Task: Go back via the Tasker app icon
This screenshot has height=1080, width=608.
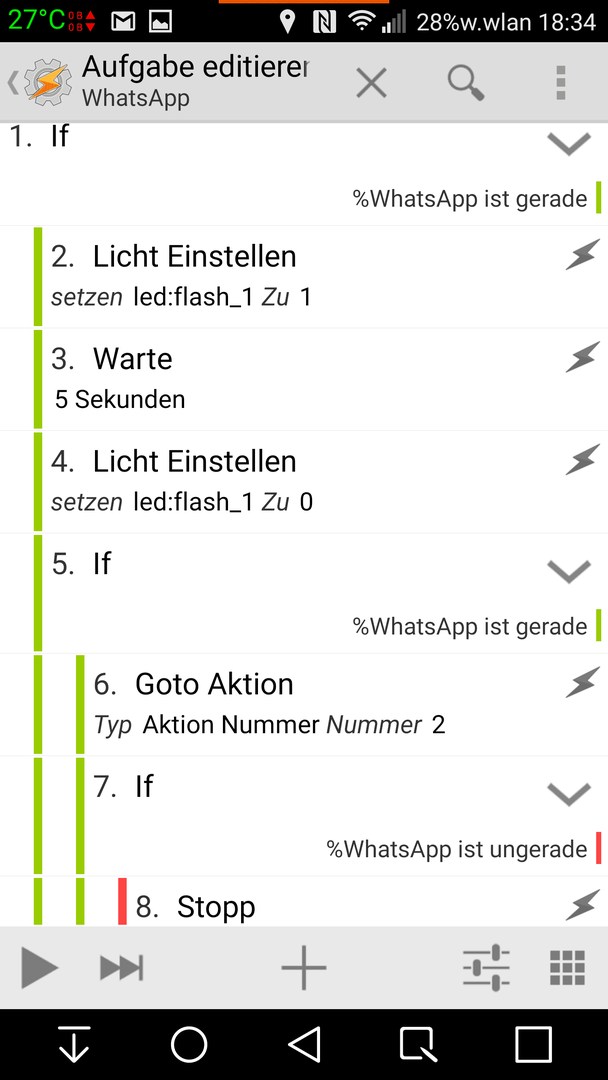Action: pyautogui.click(x=40, y=83)
